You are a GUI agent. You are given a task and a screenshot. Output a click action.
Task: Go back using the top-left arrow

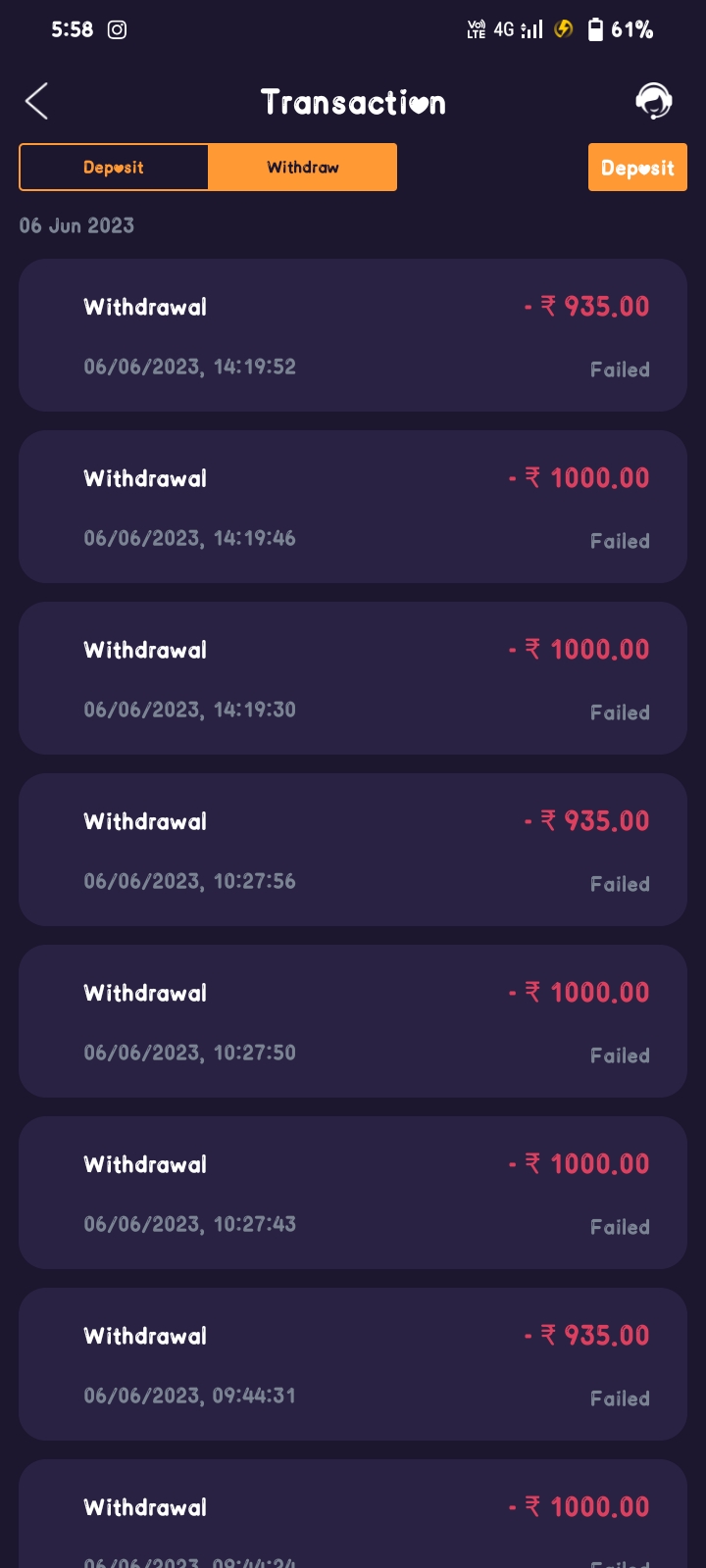37,101
